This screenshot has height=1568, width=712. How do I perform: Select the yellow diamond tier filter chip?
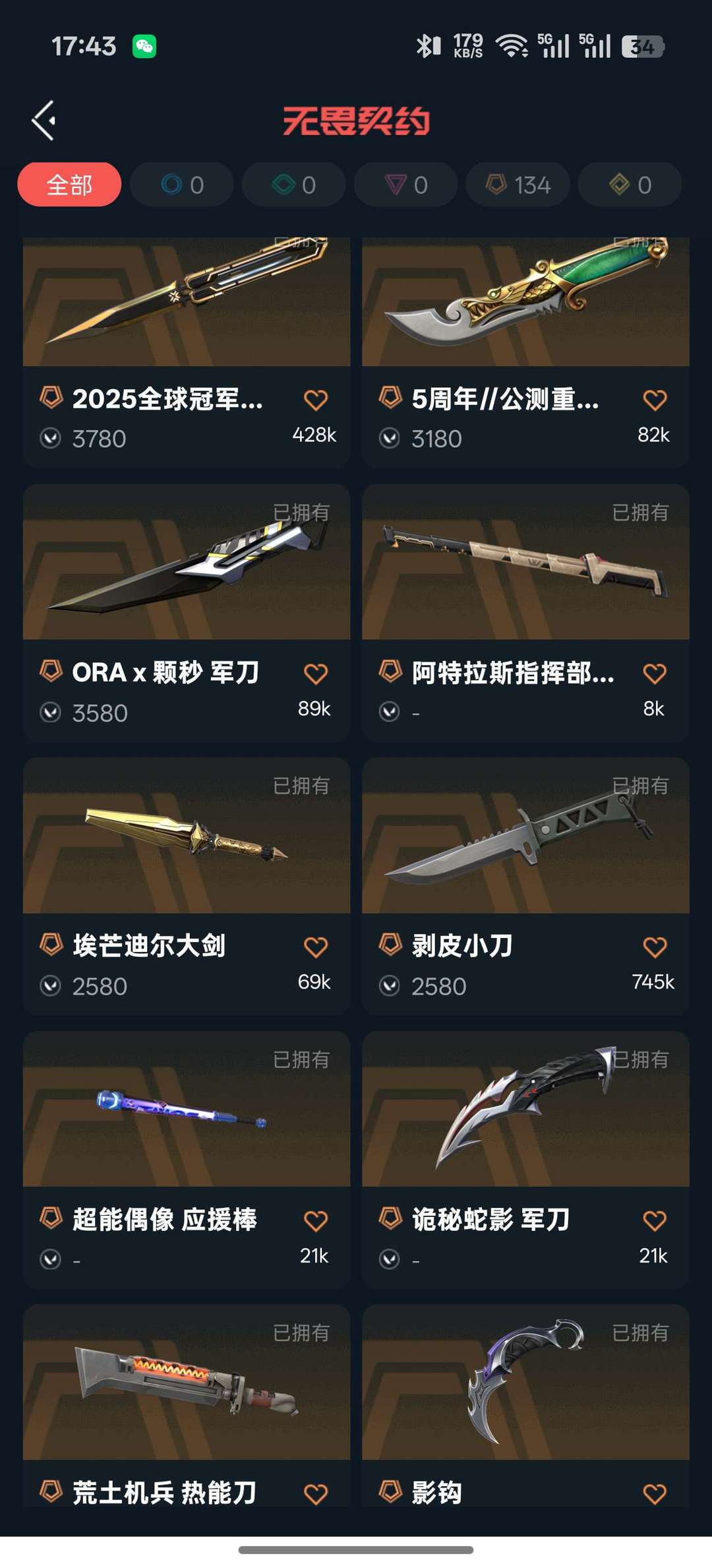click(x=630, y=185)
